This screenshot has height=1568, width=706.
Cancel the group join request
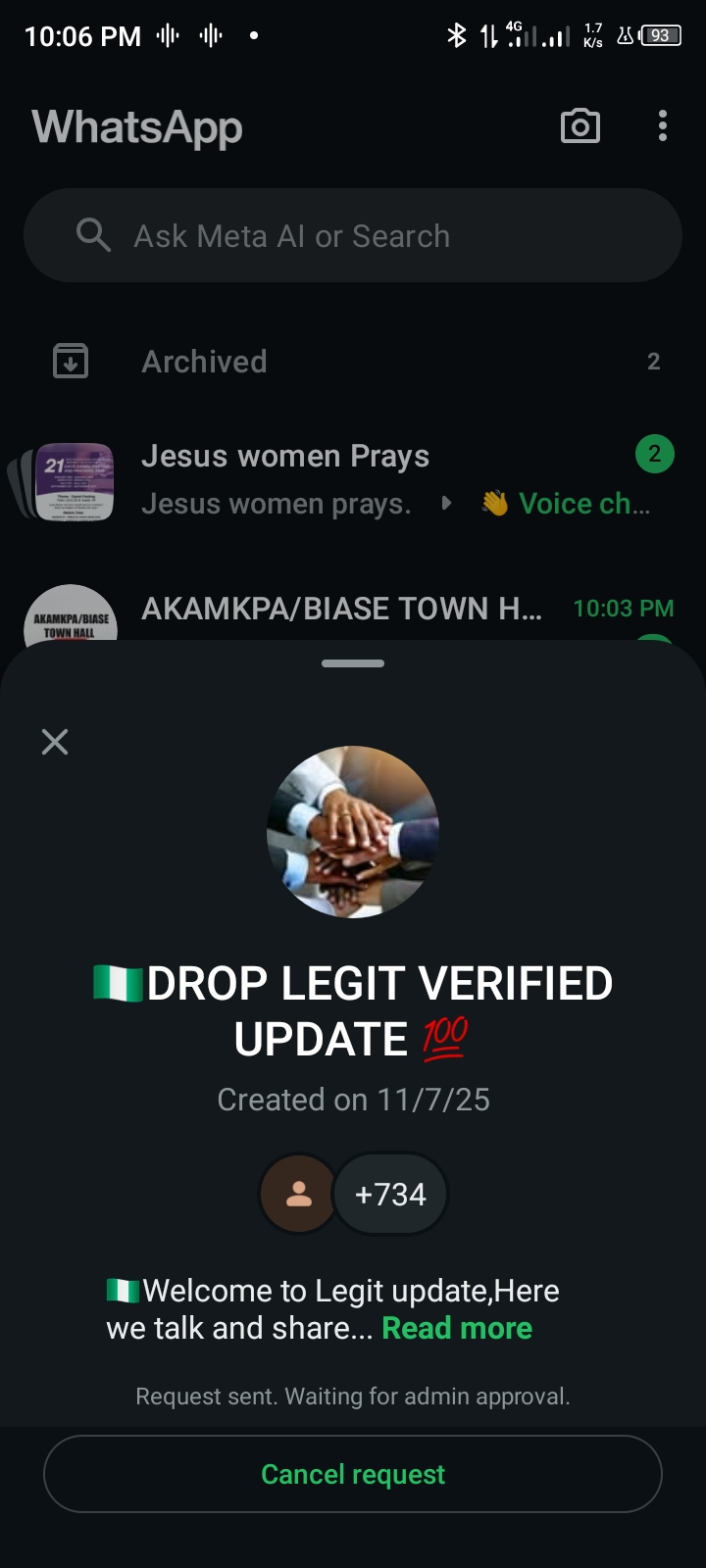tap(353, 1474)
